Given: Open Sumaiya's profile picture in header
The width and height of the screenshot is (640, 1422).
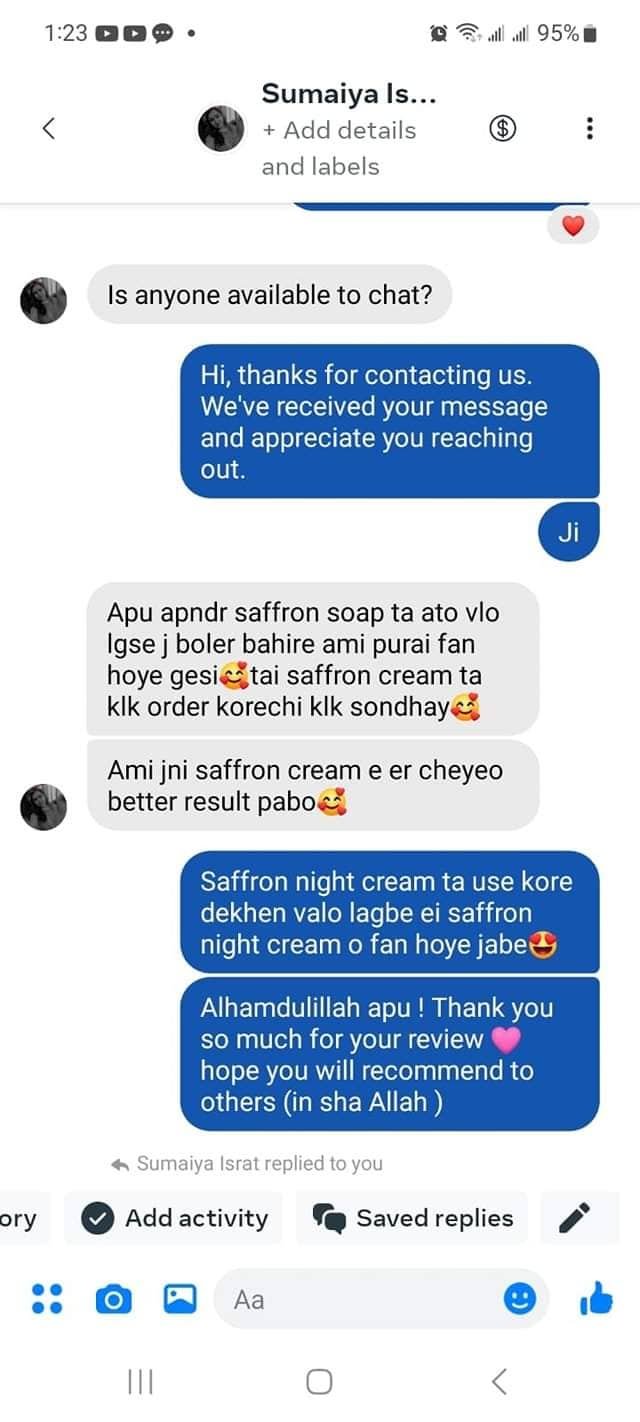Looking at the screenshot, I should (221, 129).
